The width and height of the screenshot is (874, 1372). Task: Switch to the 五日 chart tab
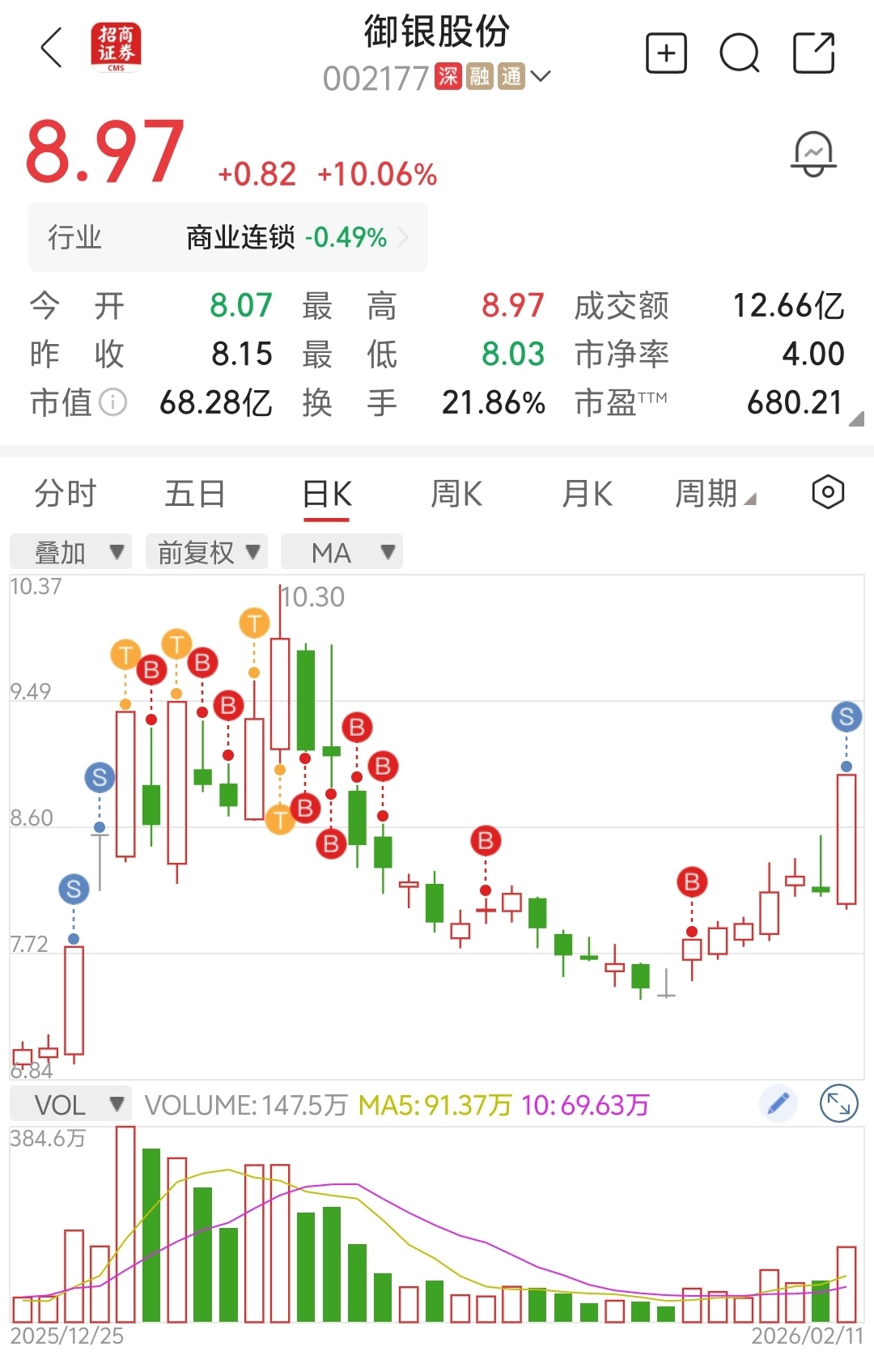tap(195, 493)
